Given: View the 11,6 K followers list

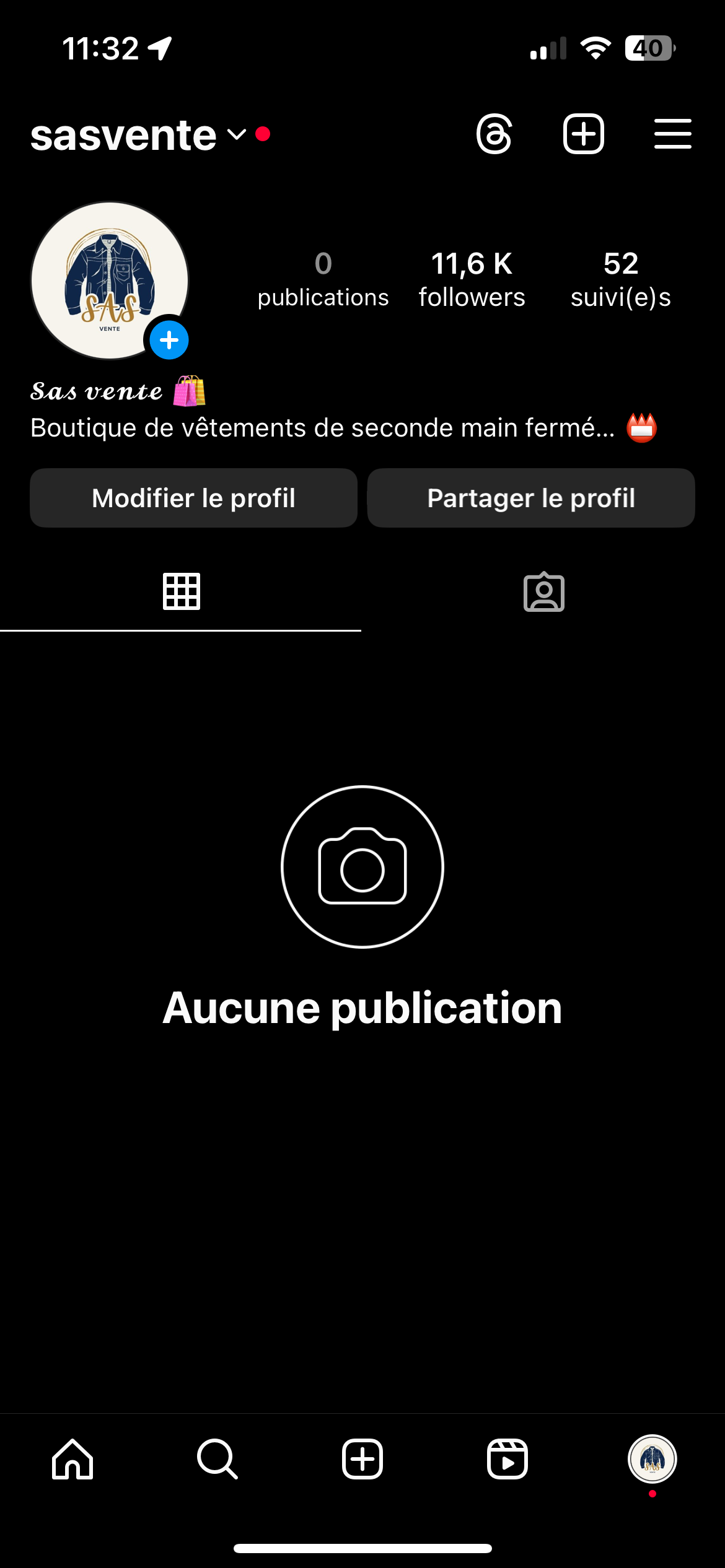Looking at the screenshot, I should [x=472, y=280].
